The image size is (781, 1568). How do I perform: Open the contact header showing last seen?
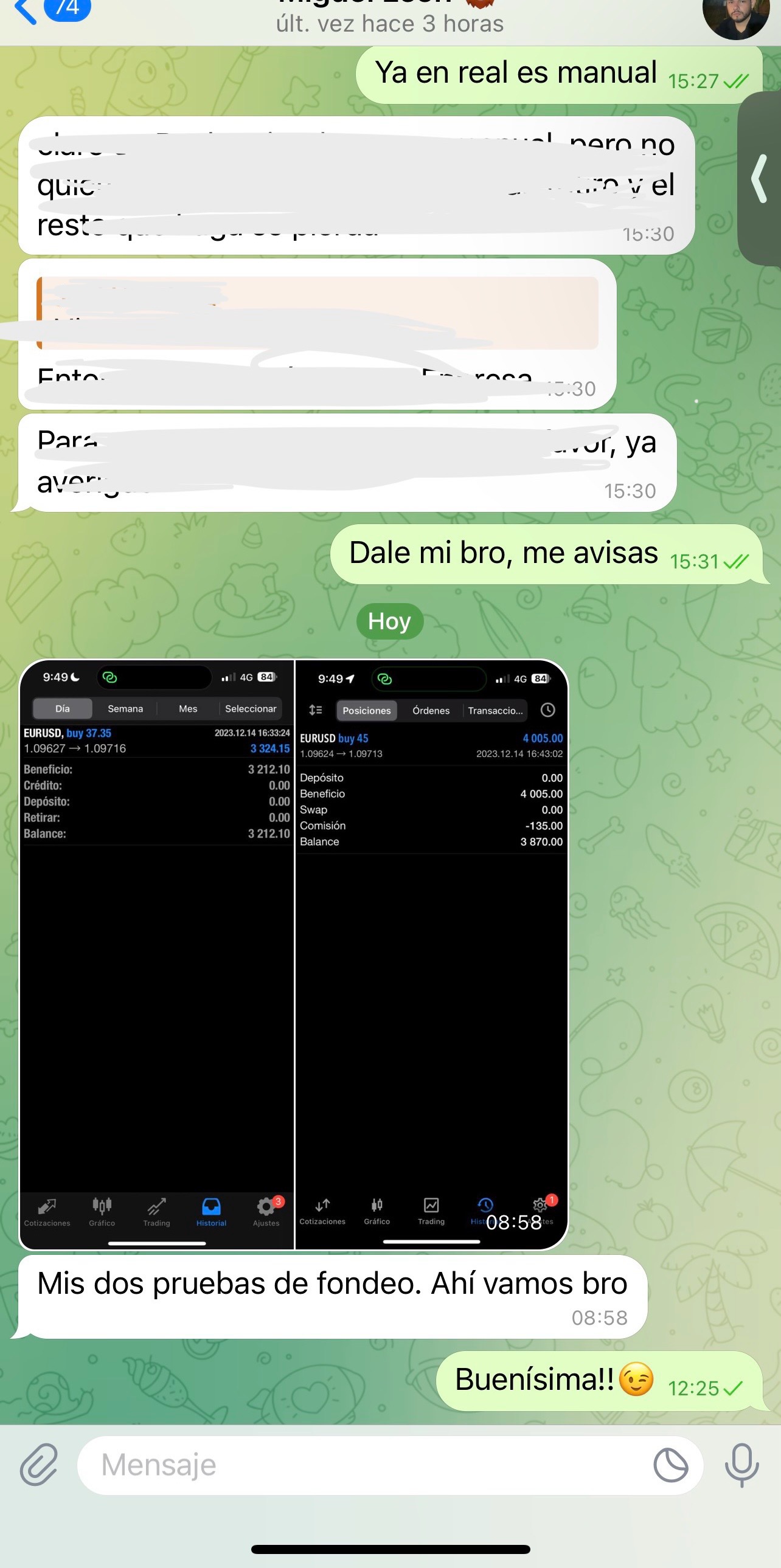[389, 18]
